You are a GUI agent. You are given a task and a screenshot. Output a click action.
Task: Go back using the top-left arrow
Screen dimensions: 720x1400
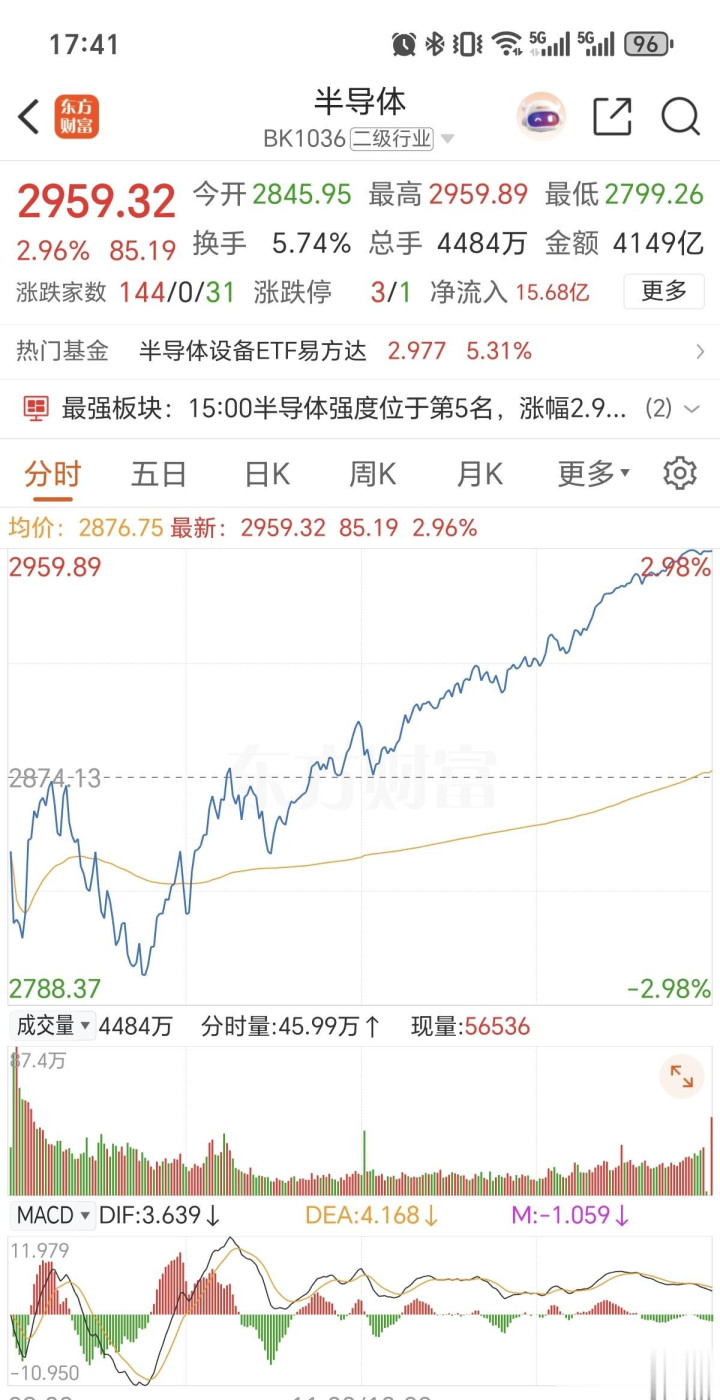(x=28, y=117)
